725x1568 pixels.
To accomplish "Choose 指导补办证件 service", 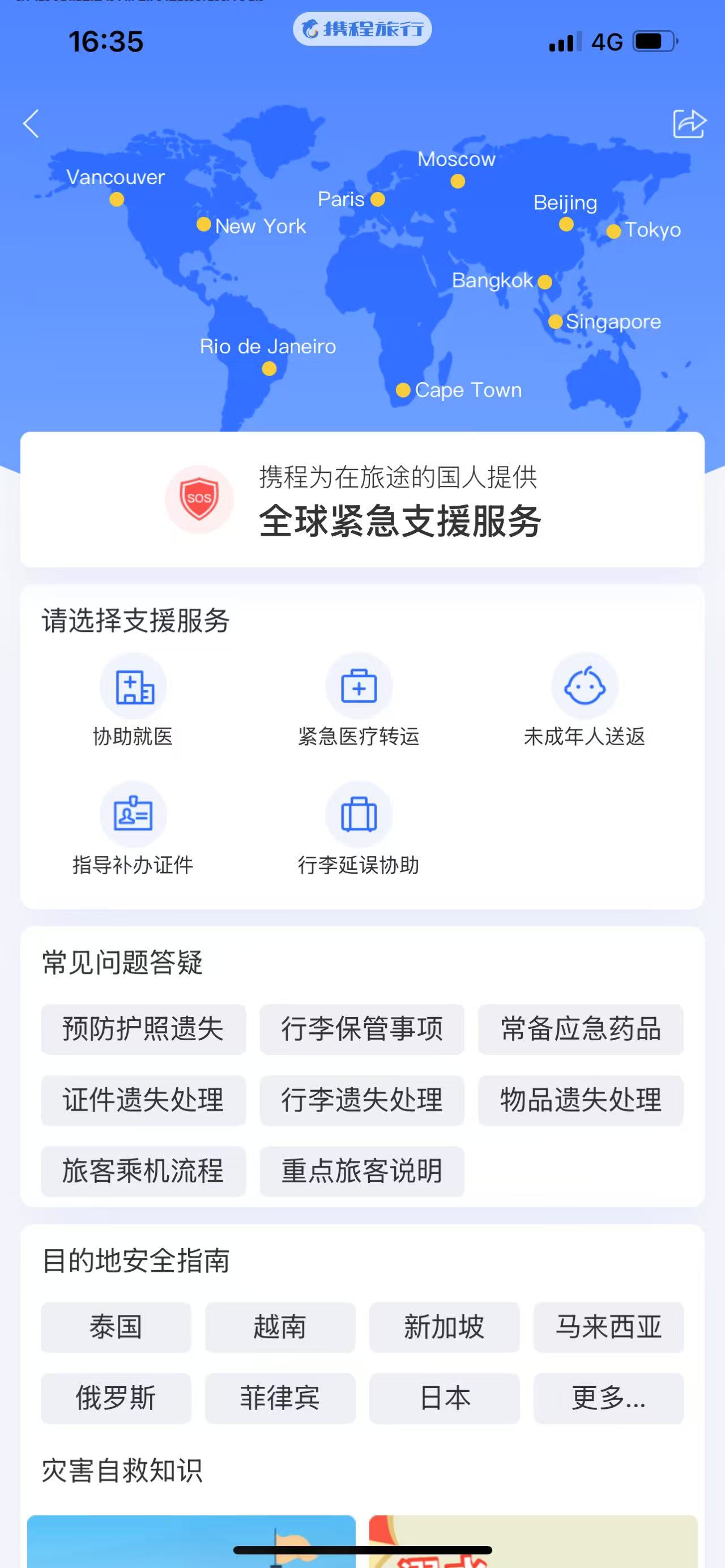I will coord(133,828).
